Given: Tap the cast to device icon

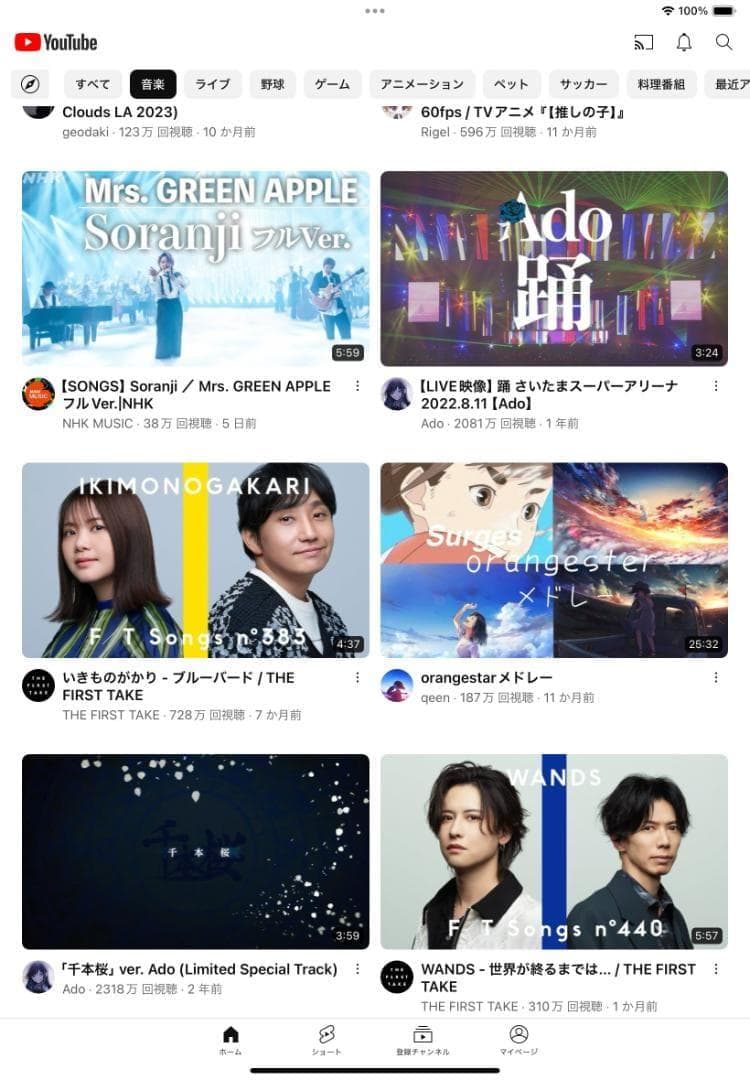Looking at the screenshot, I should [644, 42].
